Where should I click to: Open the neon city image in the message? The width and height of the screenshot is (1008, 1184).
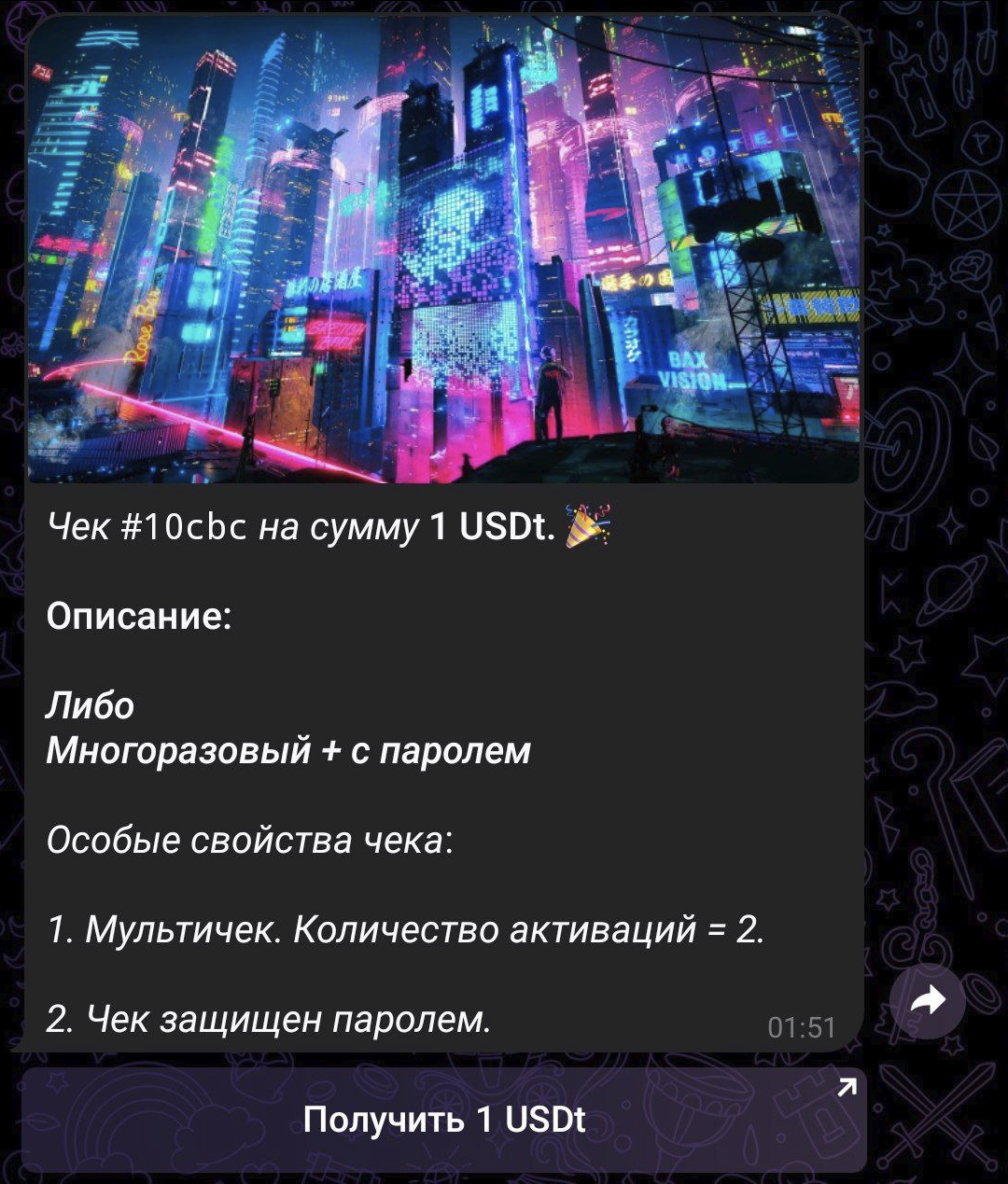(444, 252)
